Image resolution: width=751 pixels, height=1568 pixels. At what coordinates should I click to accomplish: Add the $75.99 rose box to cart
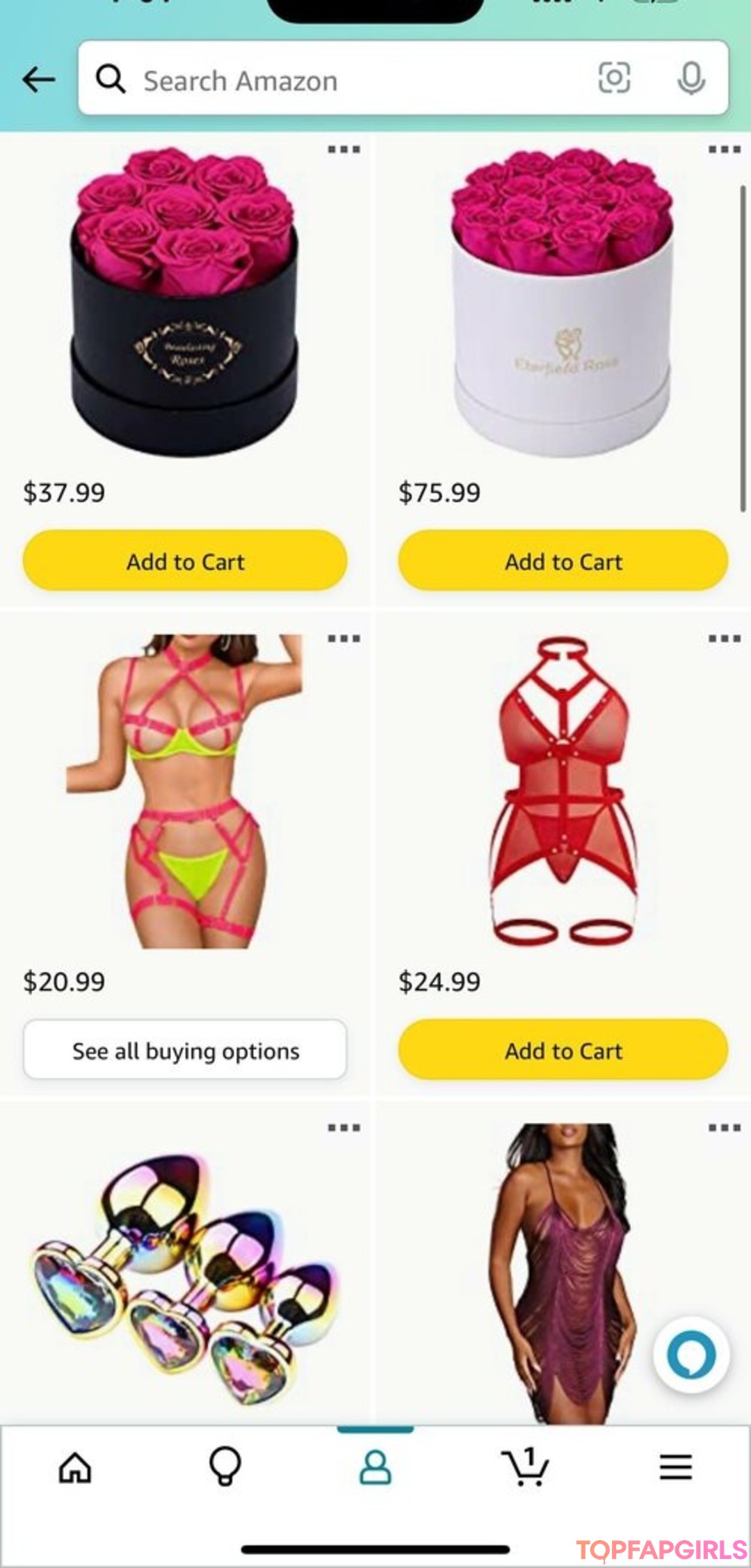tap(563, 561)
